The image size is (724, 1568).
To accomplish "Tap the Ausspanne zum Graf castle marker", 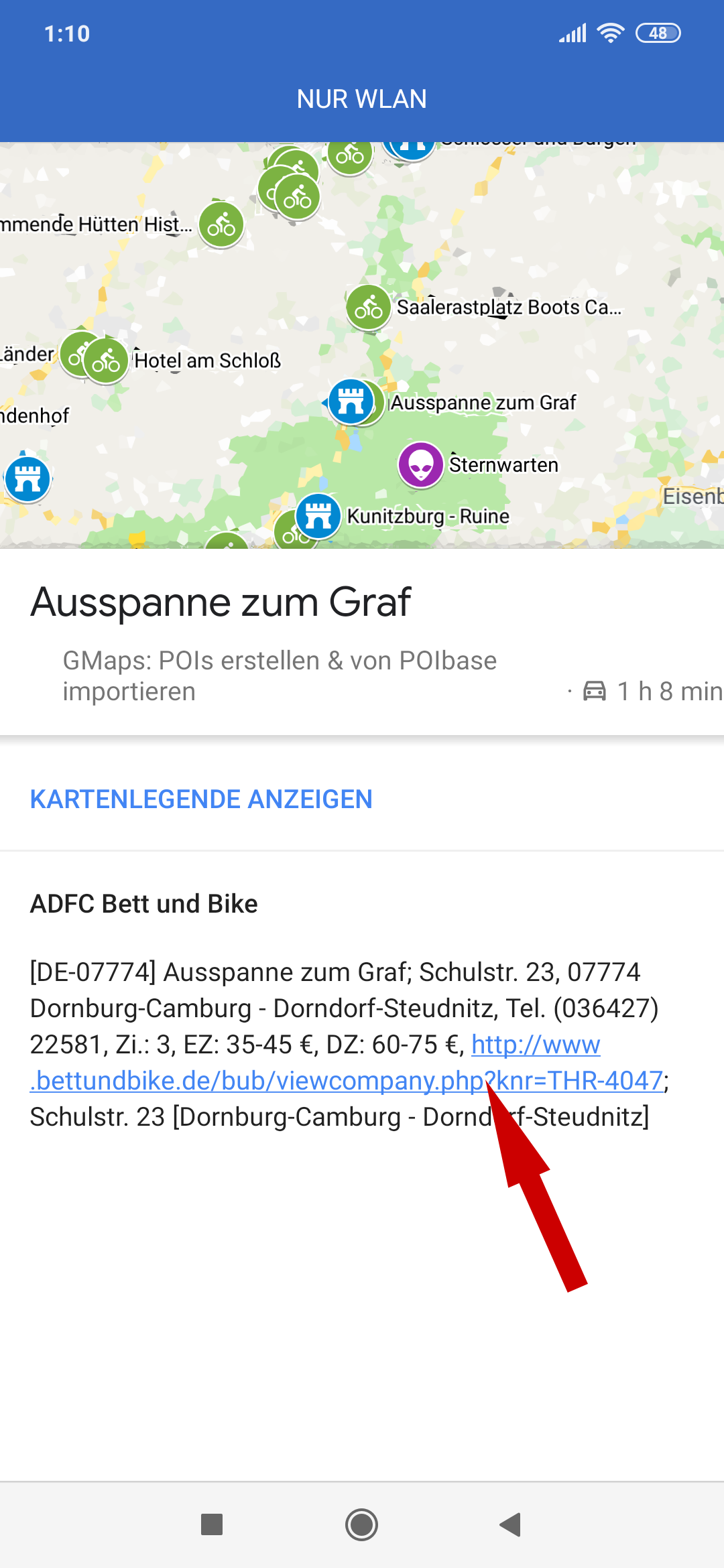I will click(x=351, y=401).
